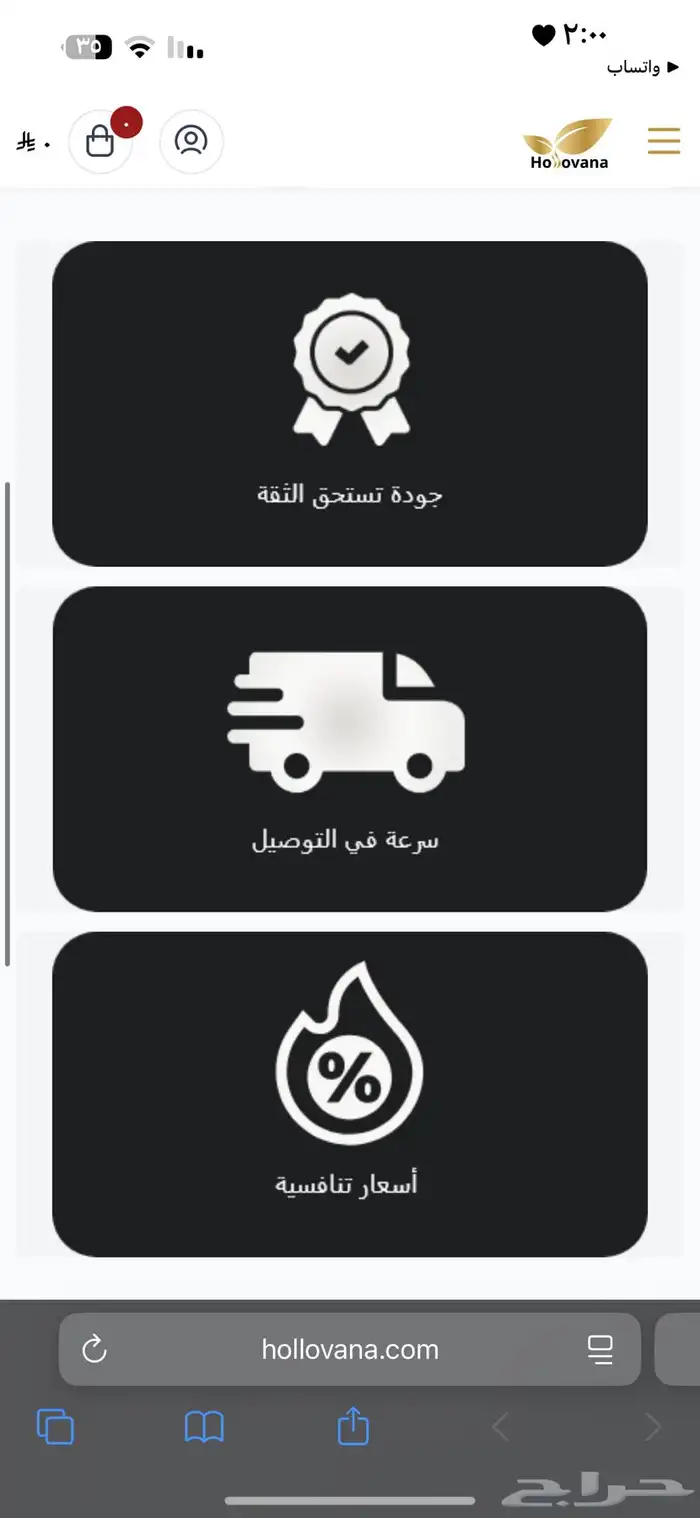Open Safari bookmarks
The image size is (700, 1518).
click(204, 1427)
